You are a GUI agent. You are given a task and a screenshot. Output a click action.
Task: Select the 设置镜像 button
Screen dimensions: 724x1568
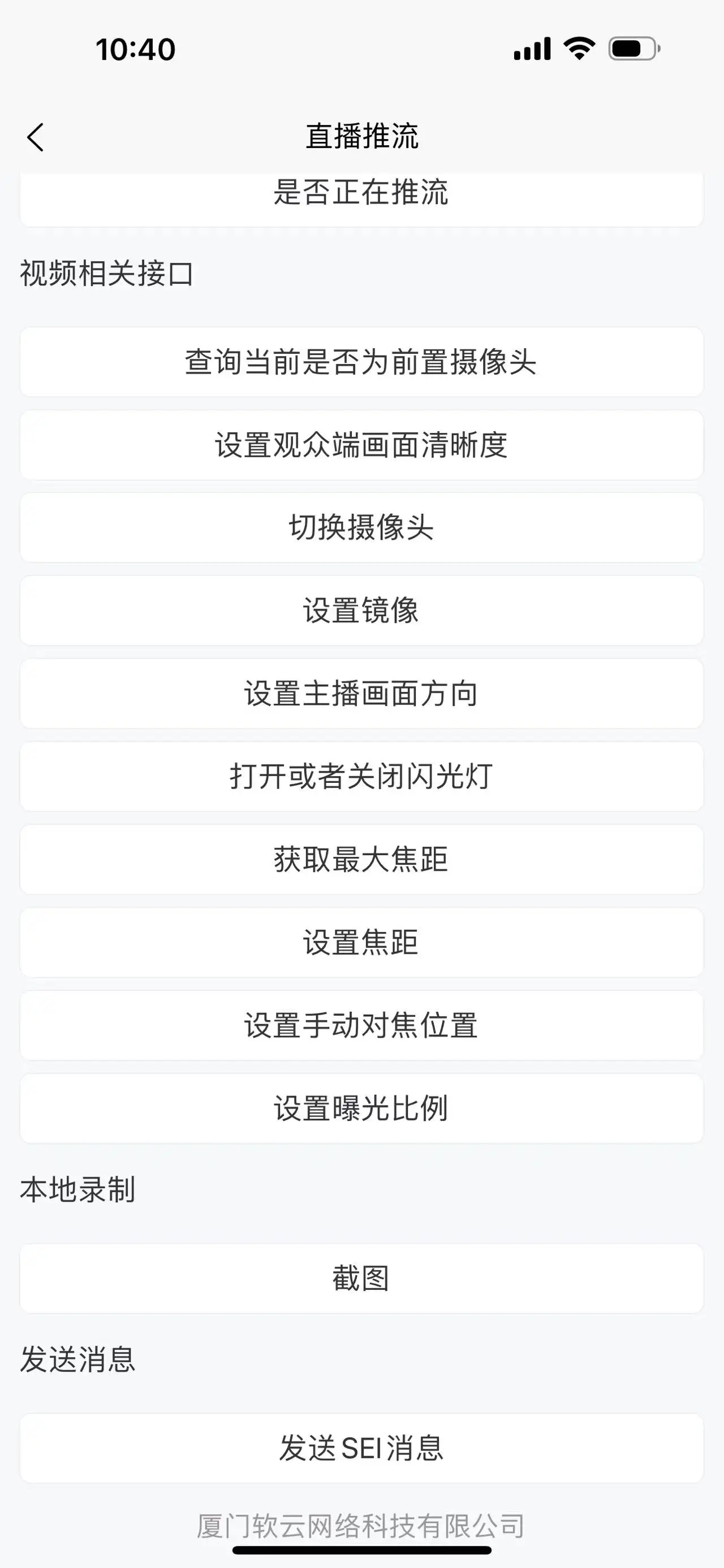click(361, 610)
